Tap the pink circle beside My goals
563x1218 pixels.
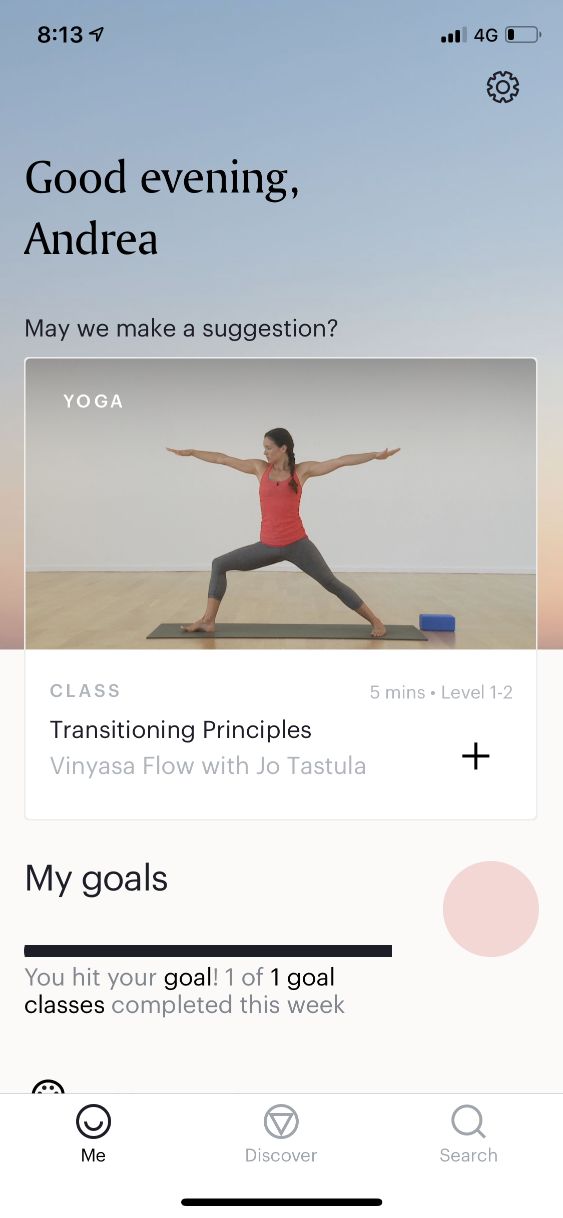491,909
